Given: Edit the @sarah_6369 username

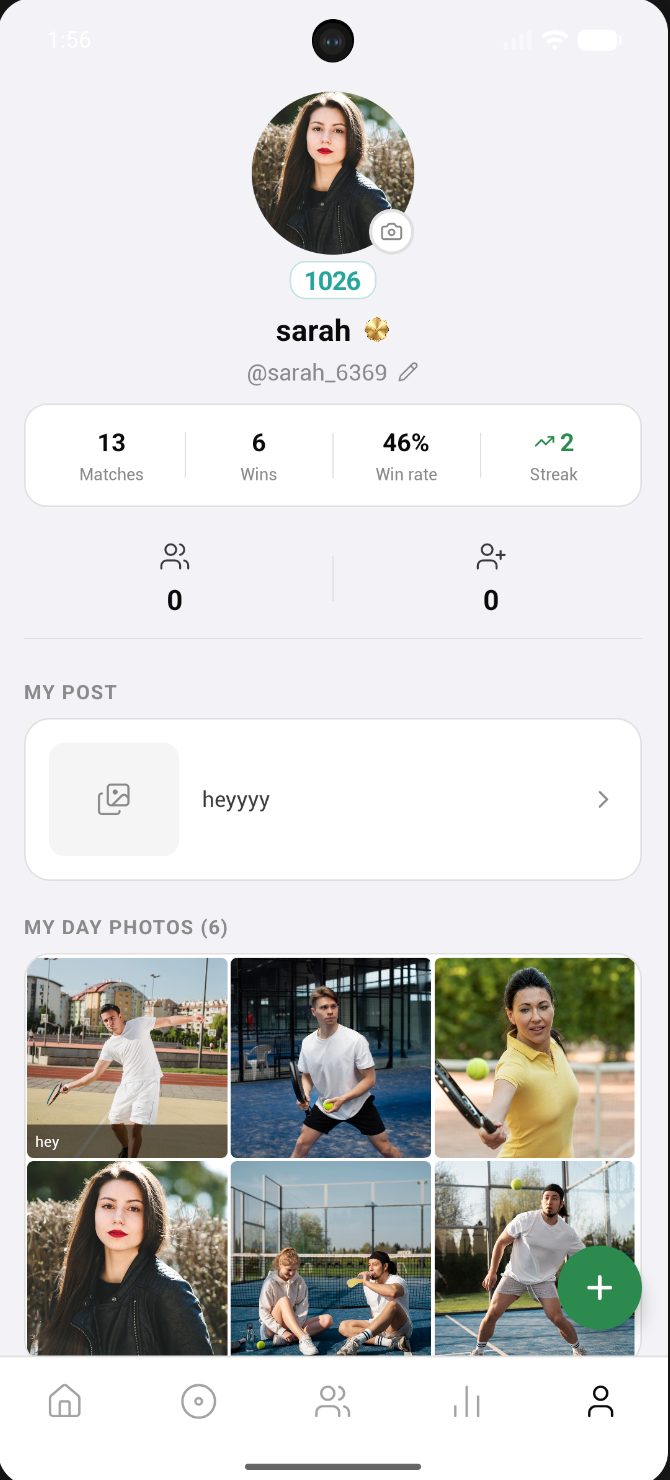Looking at the screenshot, I should (408, 373).
